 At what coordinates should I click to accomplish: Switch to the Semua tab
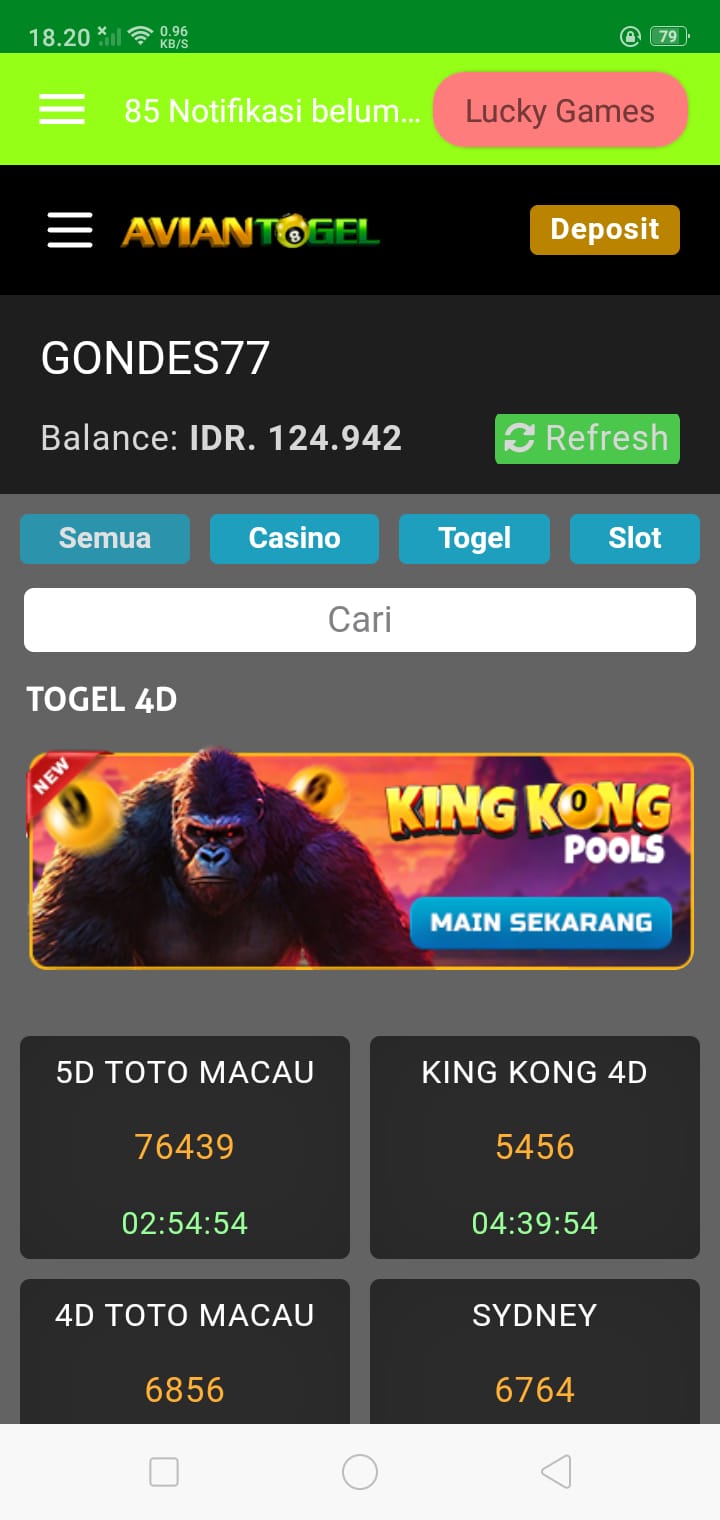[x=105, y=539]
